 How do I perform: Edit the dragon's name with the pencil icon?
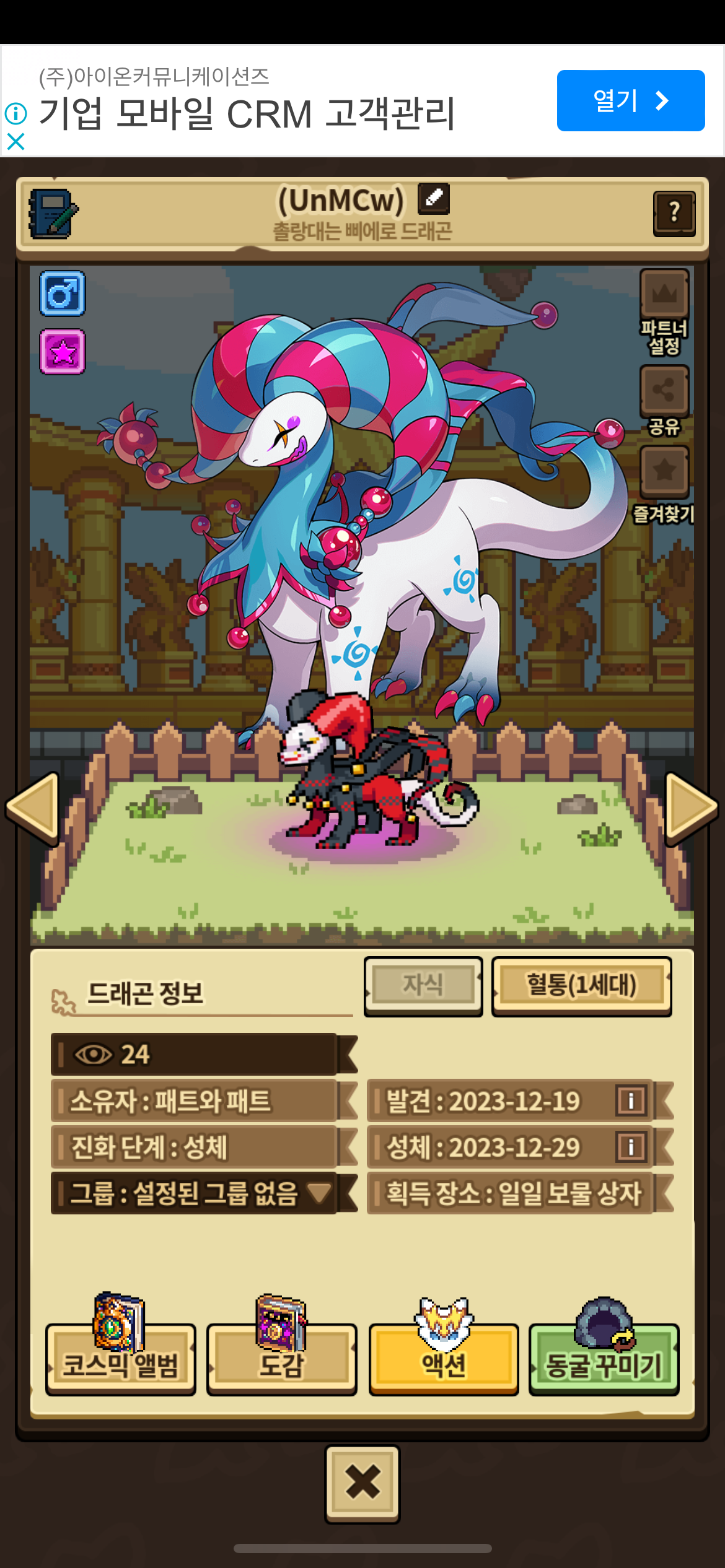434,199
